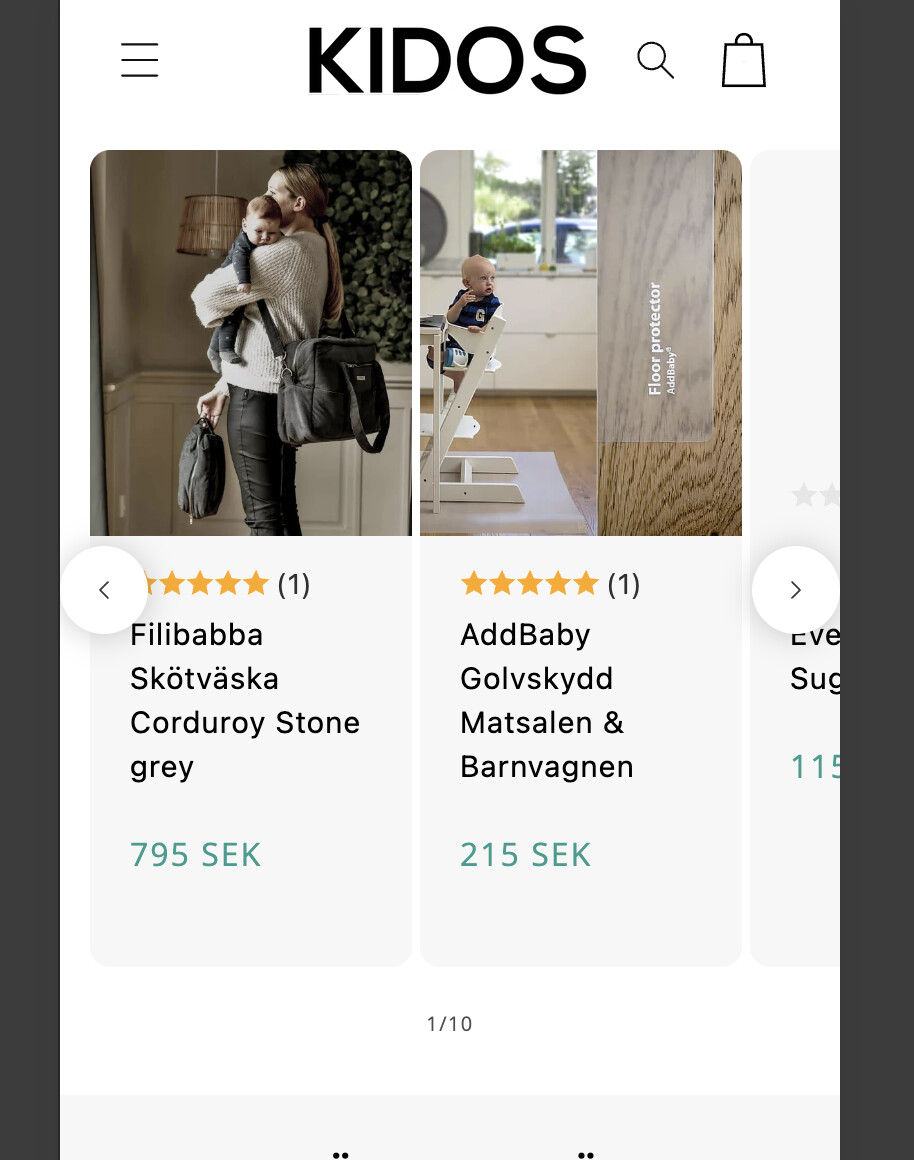The width and height of the screenshot is (914, 1160).
Task: Show next products in carousel
Action: (x=795, y=590)
